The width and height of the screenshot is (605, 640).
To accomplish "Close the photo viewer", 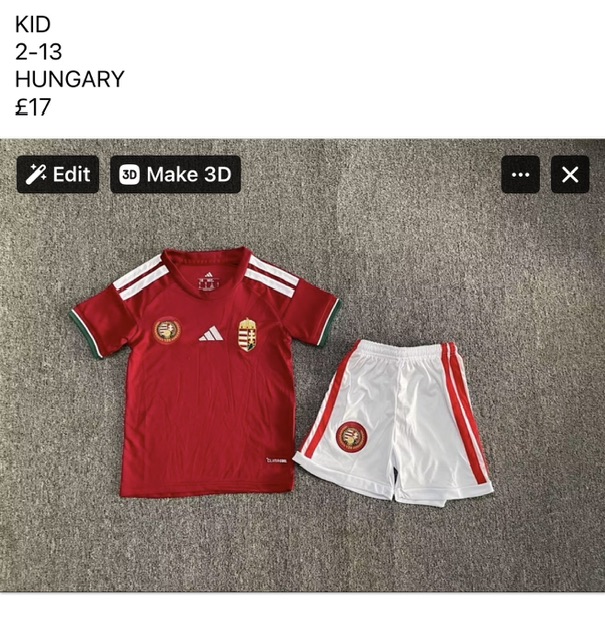I will [x=570, y=175].
